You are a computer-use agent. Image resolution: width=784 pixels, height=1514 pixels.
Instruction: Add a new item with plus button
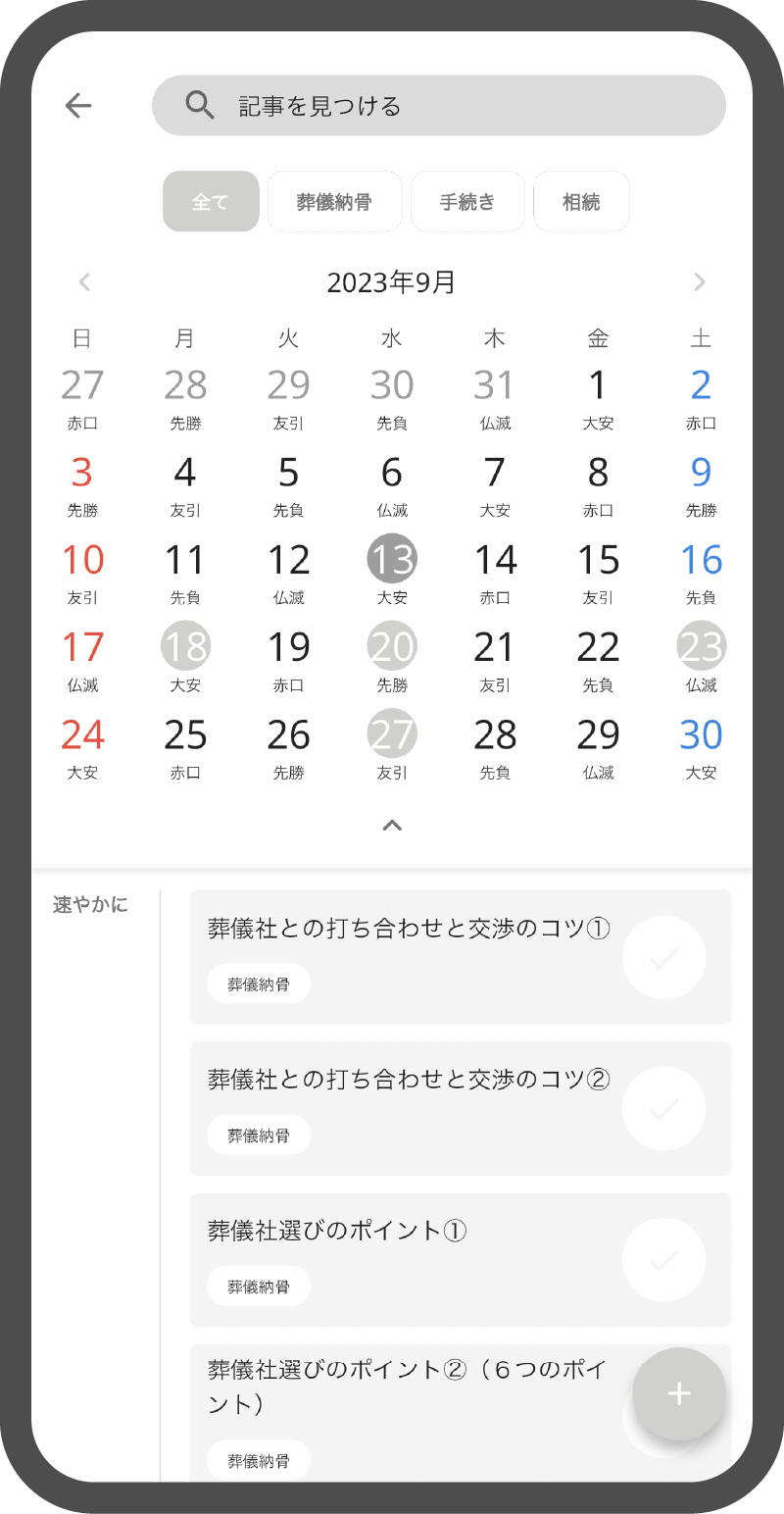pyautogui.click(x=679, y=1394)
